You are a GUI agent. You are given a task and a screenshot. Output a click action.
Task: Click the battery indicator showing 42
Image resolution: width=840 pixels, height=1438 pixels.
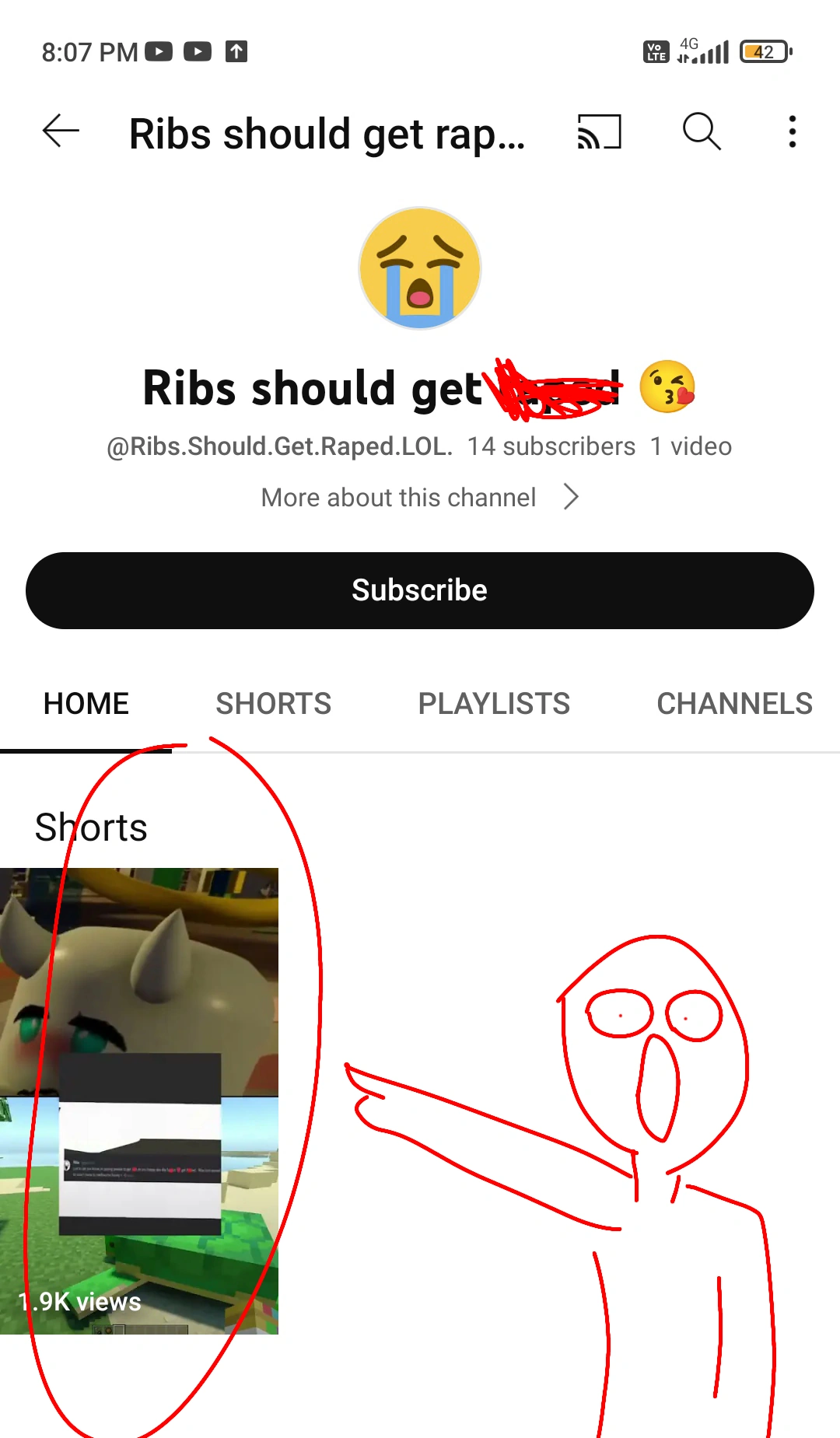763,51
